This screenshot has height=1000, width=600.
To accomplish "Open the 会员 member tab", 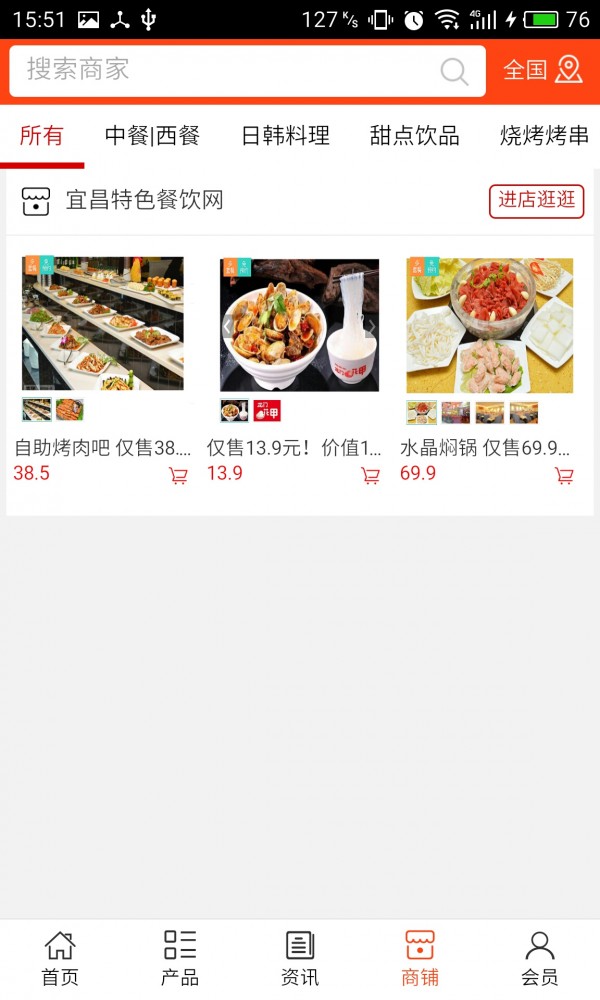I will pyautogui.click(x=540, y=958).
